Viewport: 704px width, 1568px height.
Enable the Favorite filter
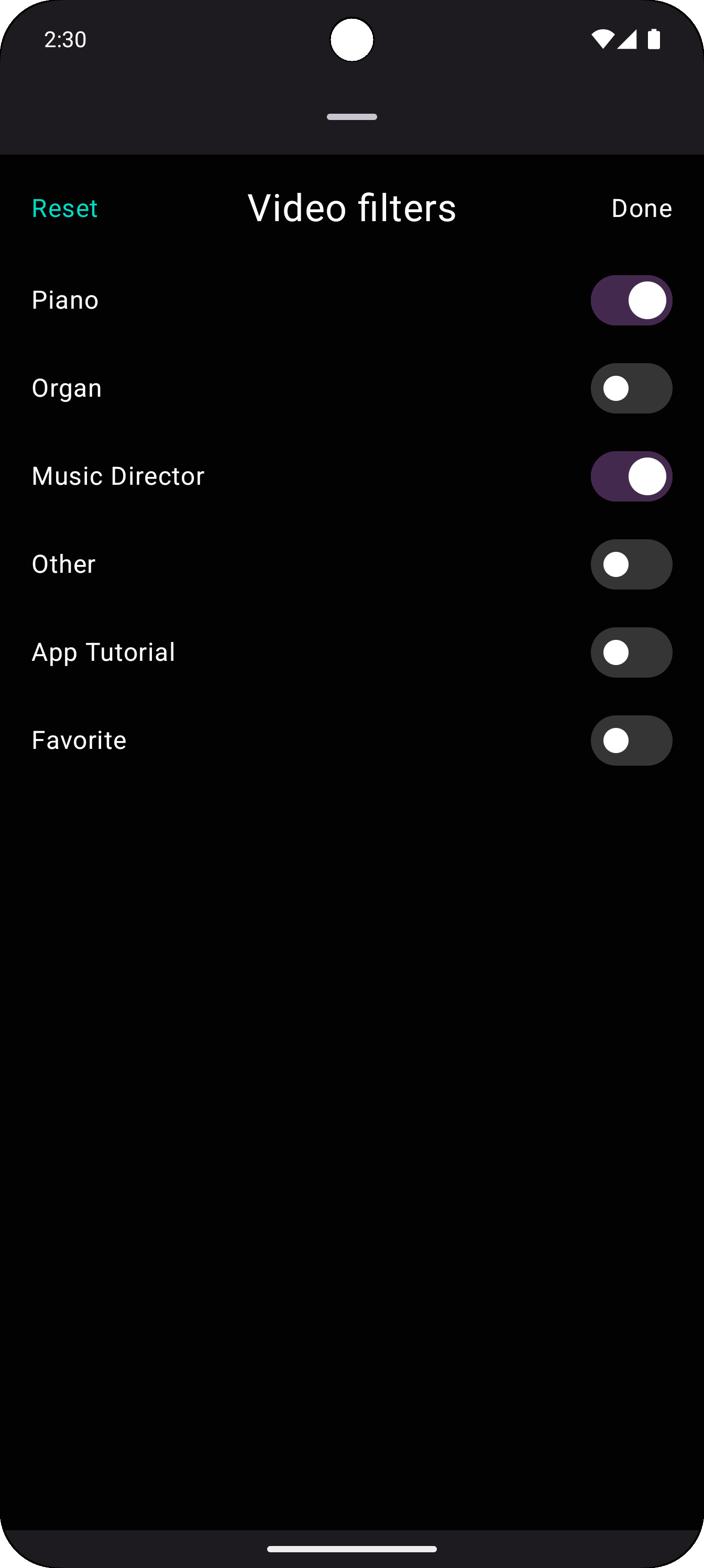(631, 740)
